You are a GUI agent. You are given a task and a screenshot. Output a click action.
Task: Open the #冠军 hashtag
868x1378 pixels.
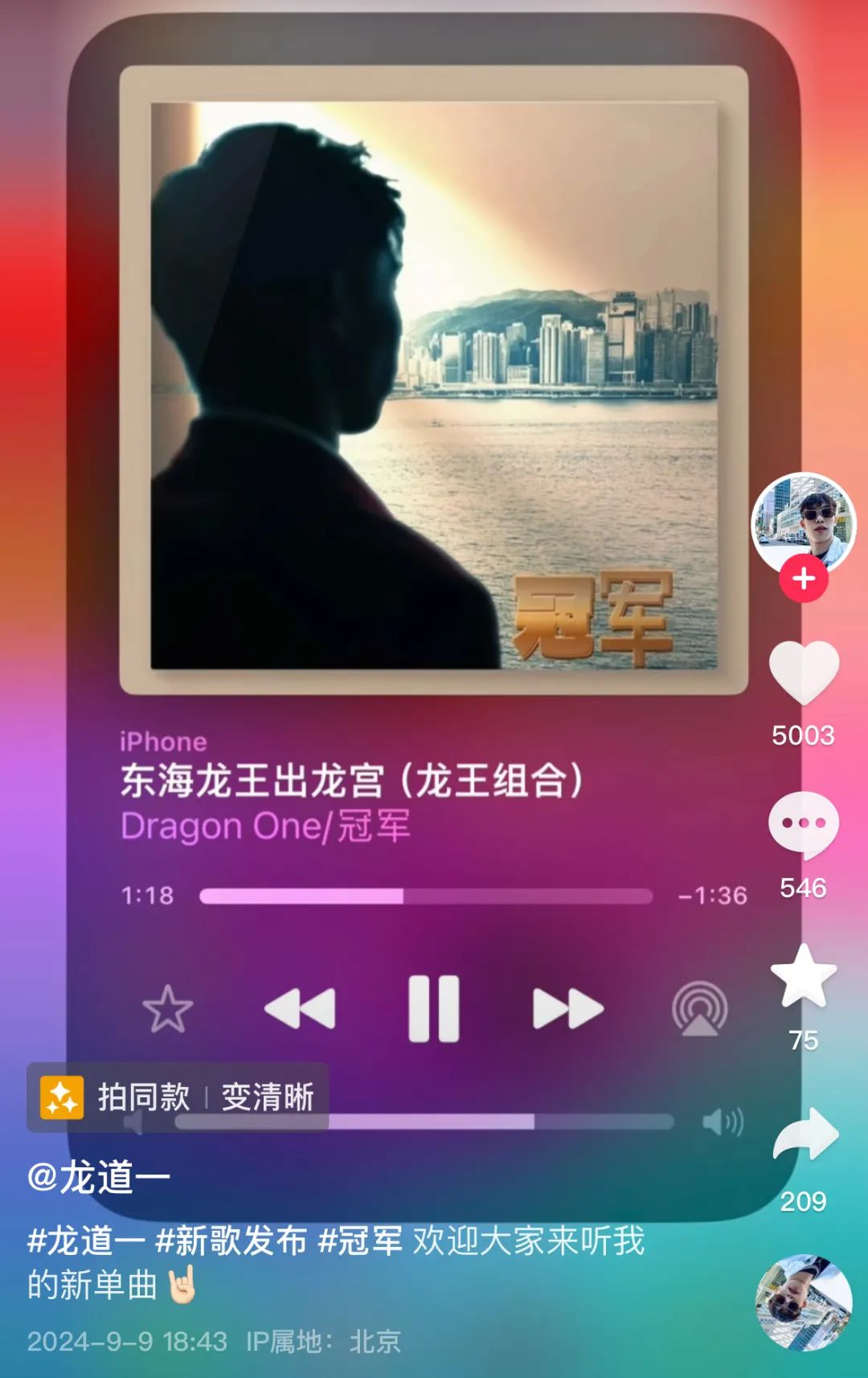(x=360, y=1241)
